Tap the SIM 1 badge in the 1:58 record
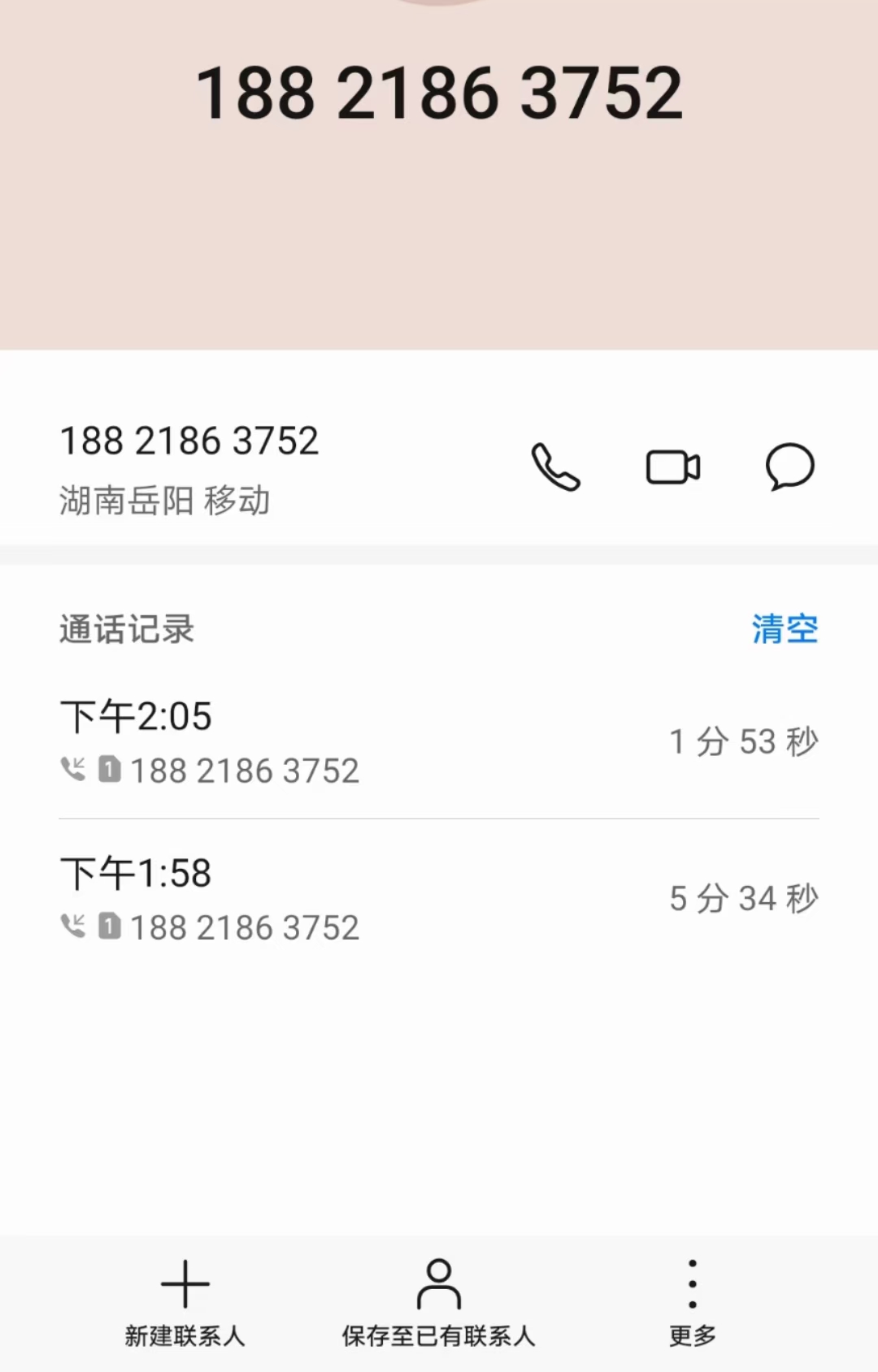Screen dimensions: 878x1372 coord(111,927)
